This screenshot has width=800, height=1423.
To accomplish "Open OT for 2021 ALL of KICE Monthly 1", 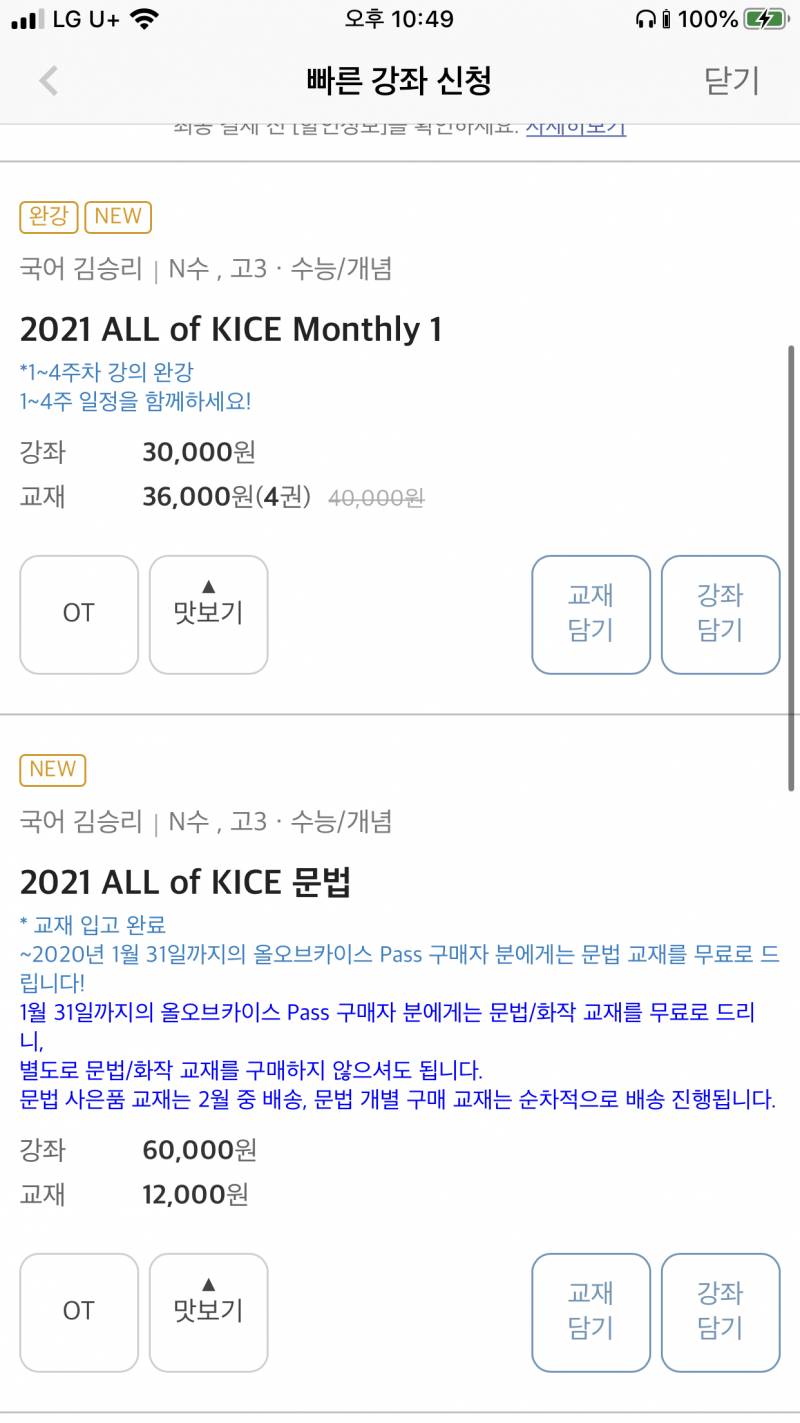I will point(79,614).
